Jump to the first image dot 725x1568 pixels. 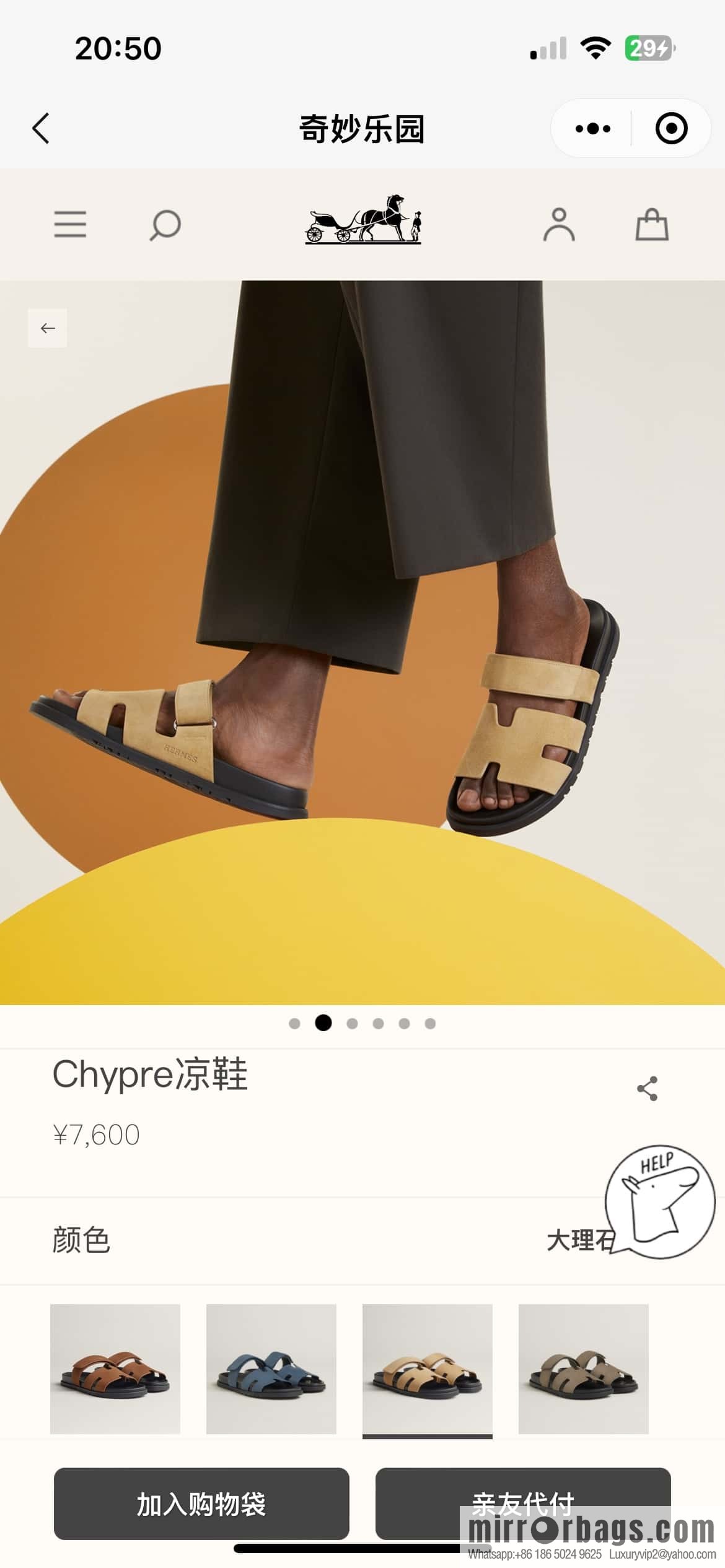(295, 1024)
